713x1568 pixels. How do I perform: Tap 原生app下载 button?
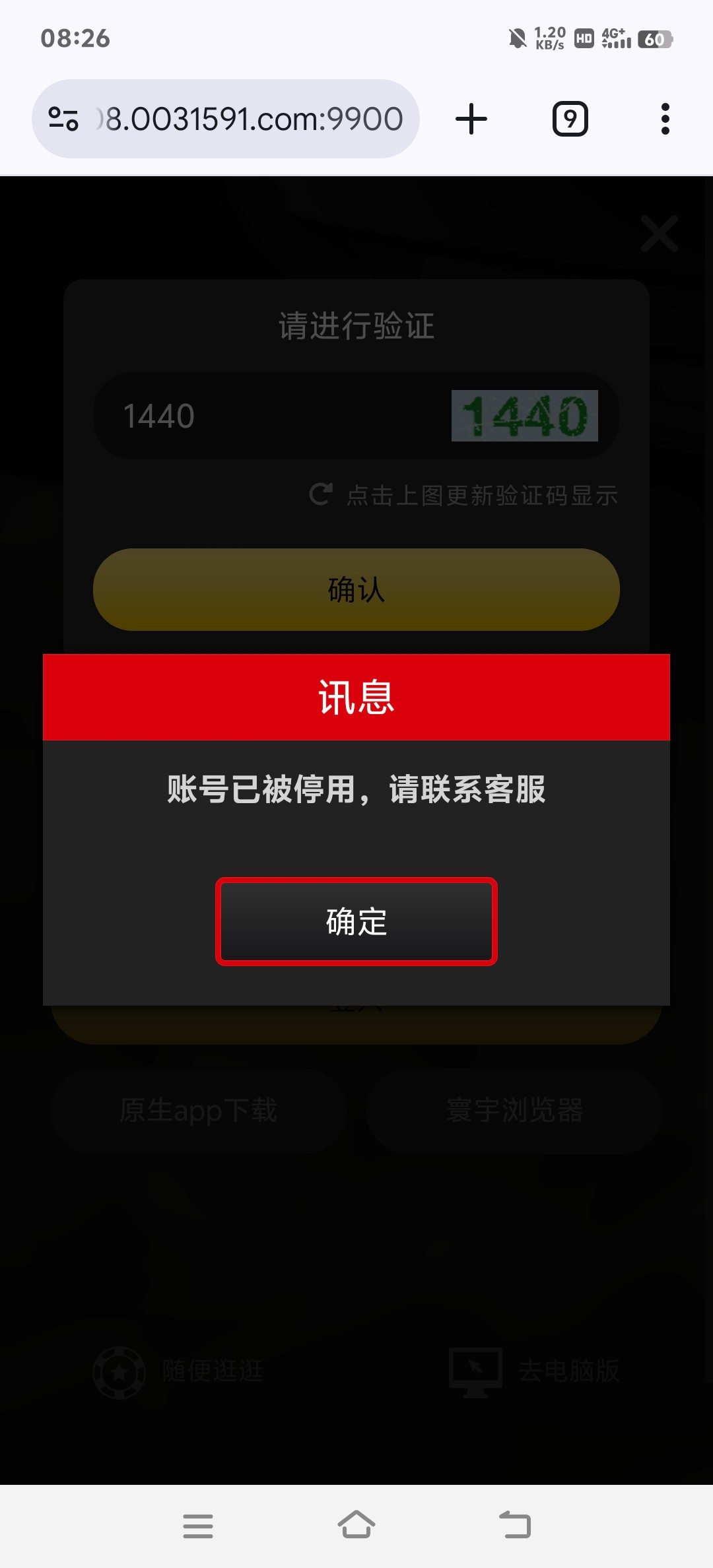click(198, 1111)
